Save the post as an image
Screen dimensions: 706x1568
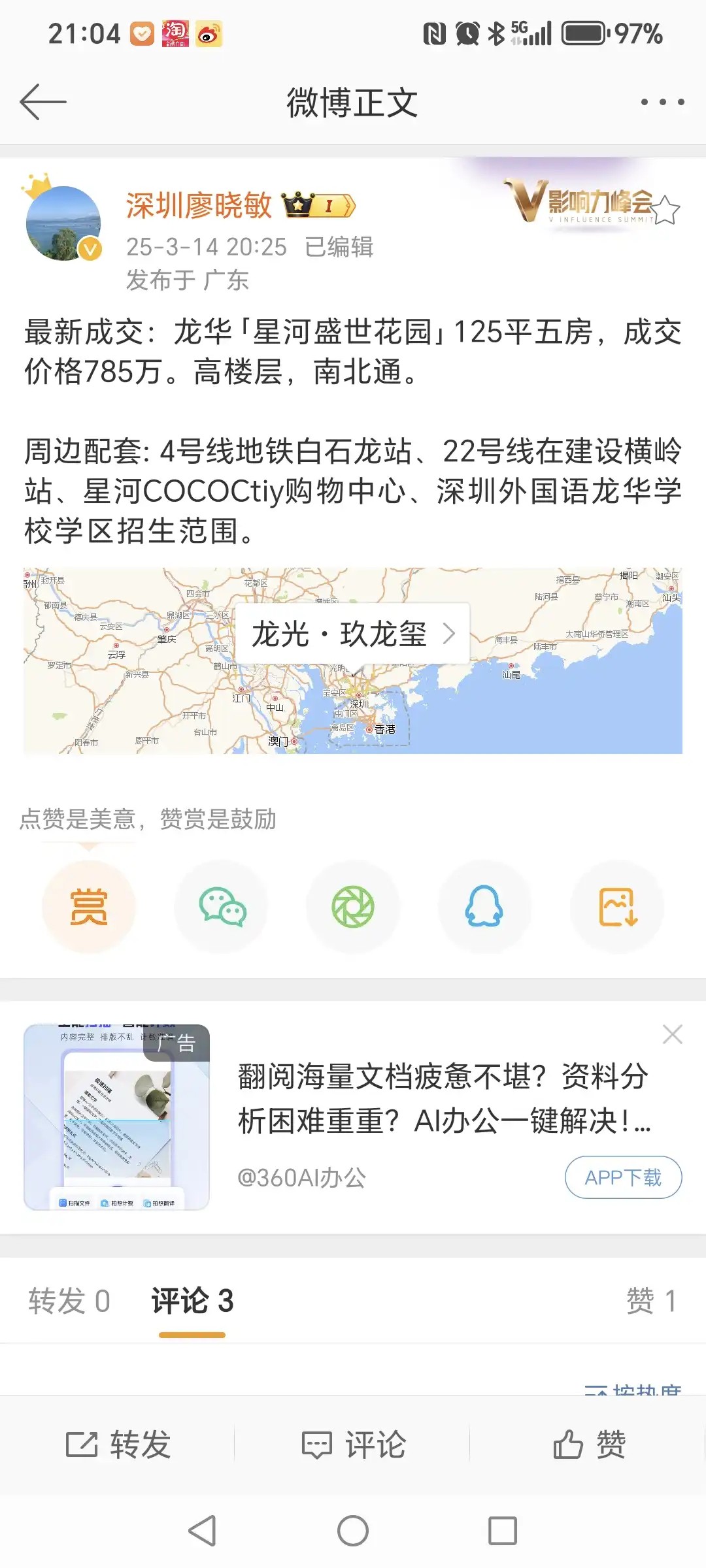[617, 907]
